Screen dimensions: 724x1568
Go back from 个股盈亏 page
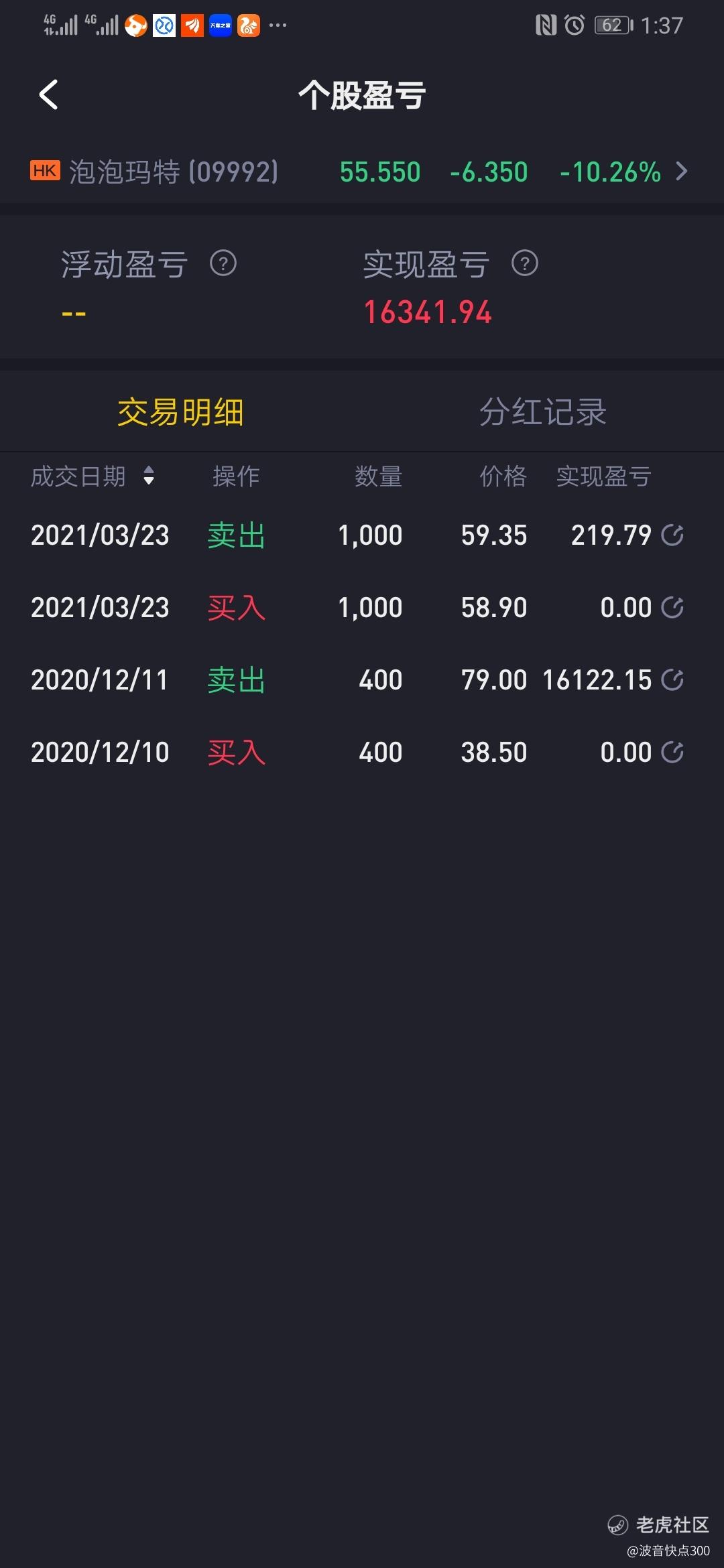48,94
